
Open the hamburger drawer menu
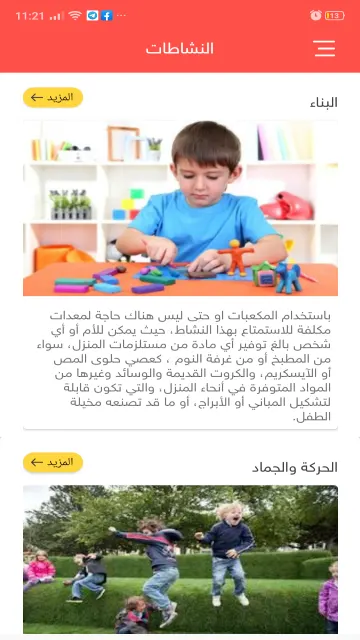tap(324, 48)
